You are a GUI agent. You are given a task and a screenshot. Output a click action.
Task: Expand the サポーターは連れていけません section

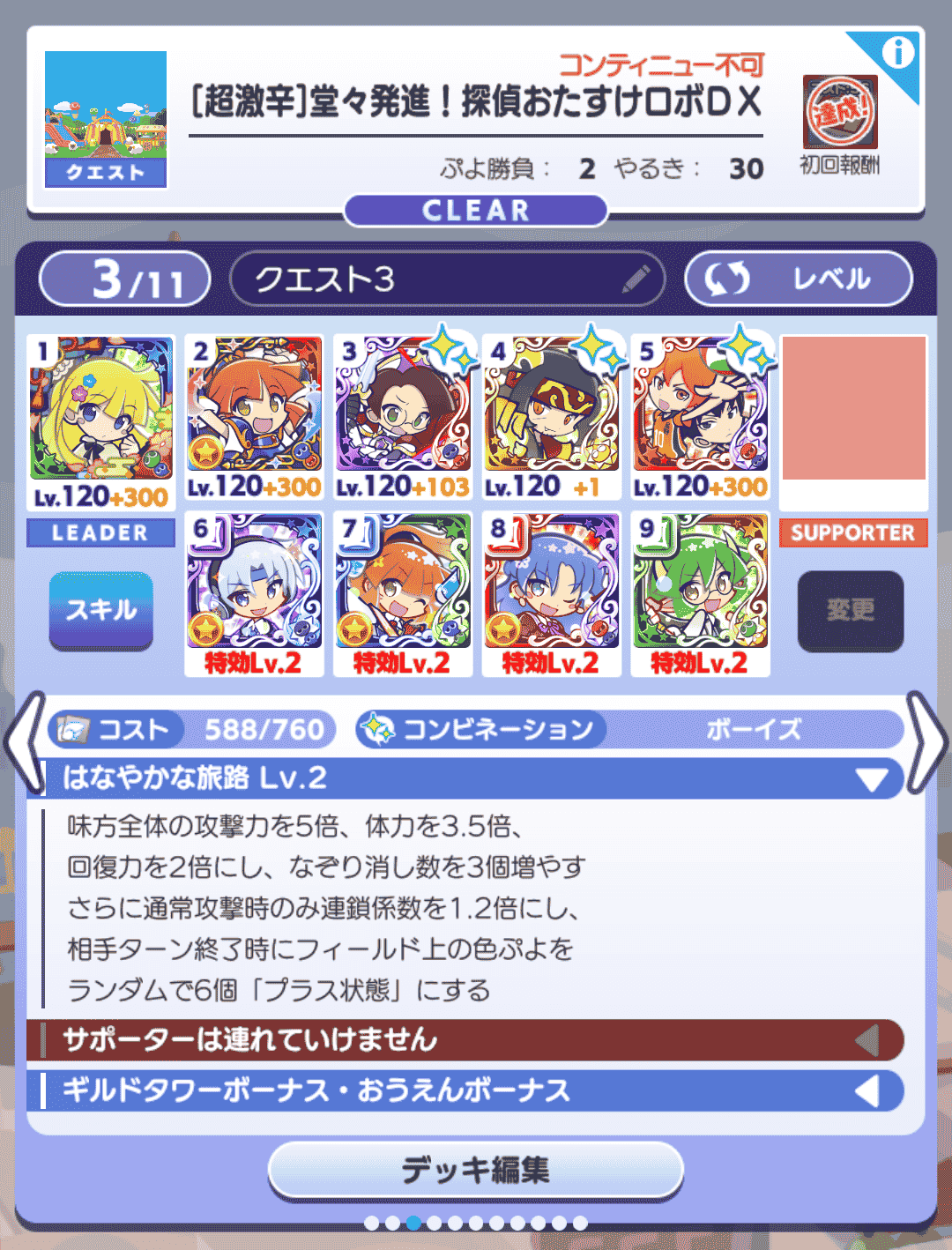click(867, 1040)
